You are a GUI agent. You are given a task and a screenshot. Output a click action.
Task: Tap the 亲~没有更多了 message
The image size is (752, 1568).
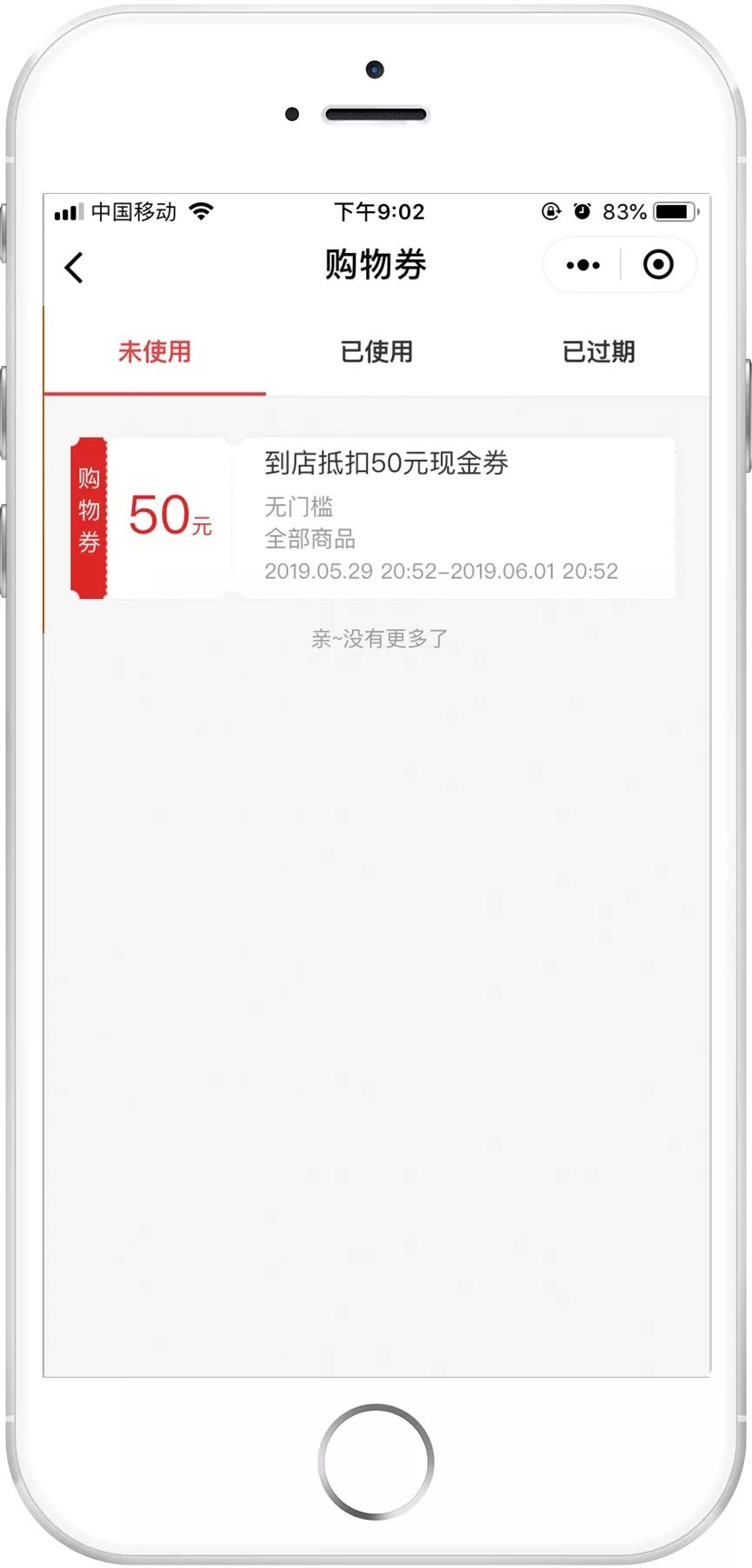point(376,637)
